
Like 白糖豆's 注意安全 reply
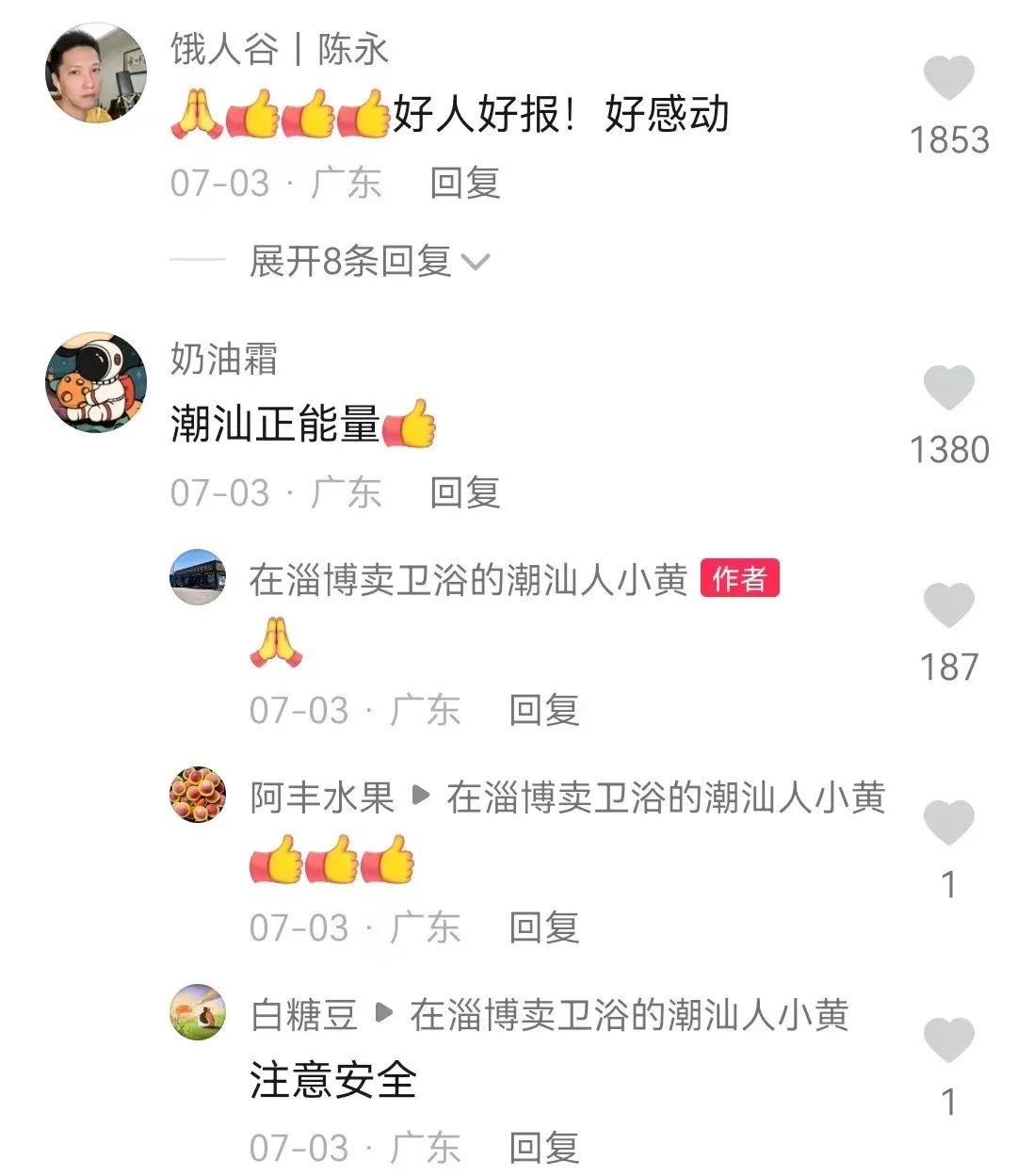tap(948, 1039)
